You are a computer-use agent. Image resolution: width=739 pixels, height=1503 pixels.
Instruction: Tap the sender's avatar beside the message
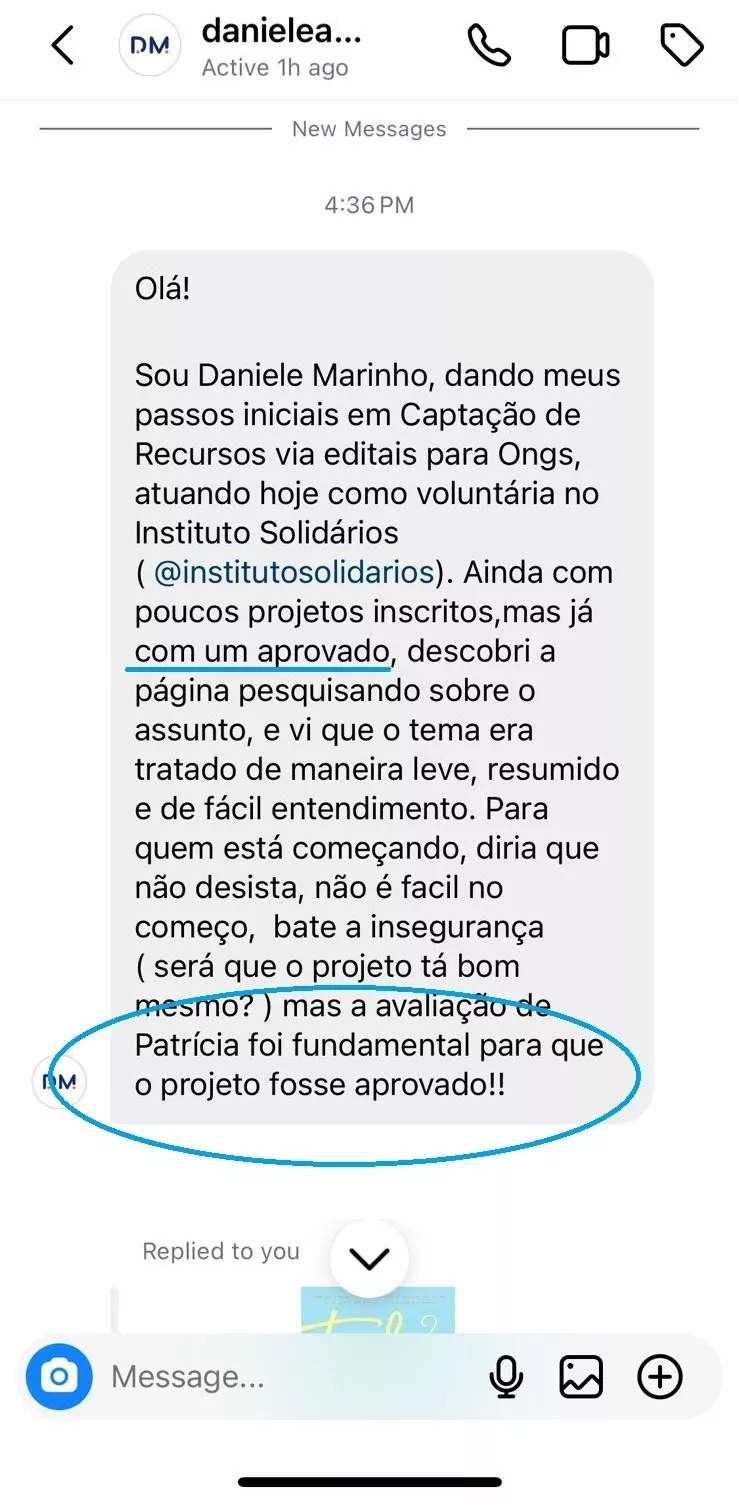coord(59,1082)
